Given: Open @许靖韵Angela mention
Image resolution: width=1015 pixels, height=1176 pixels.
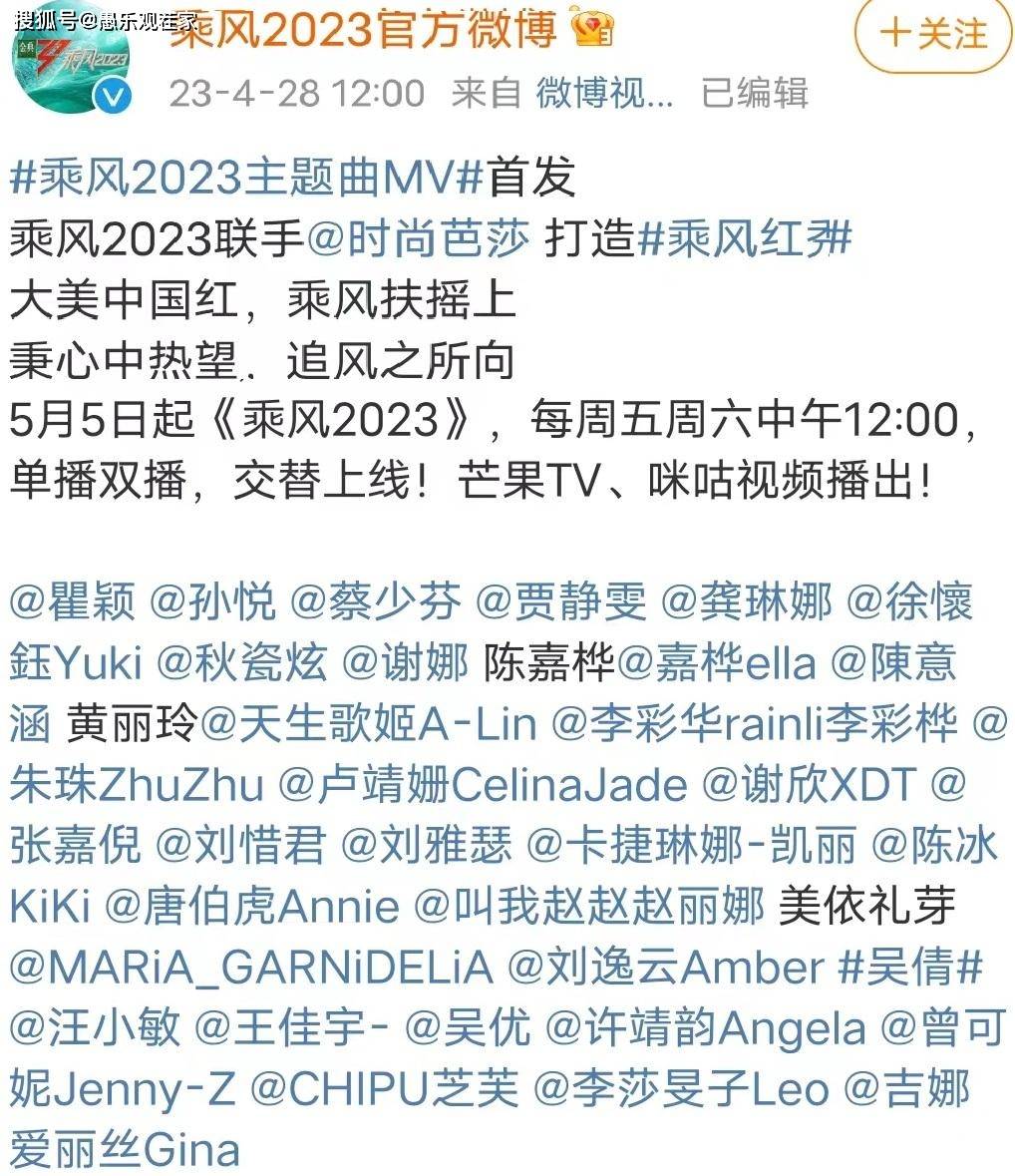Looking at the screenshot, I should 706,1028.
